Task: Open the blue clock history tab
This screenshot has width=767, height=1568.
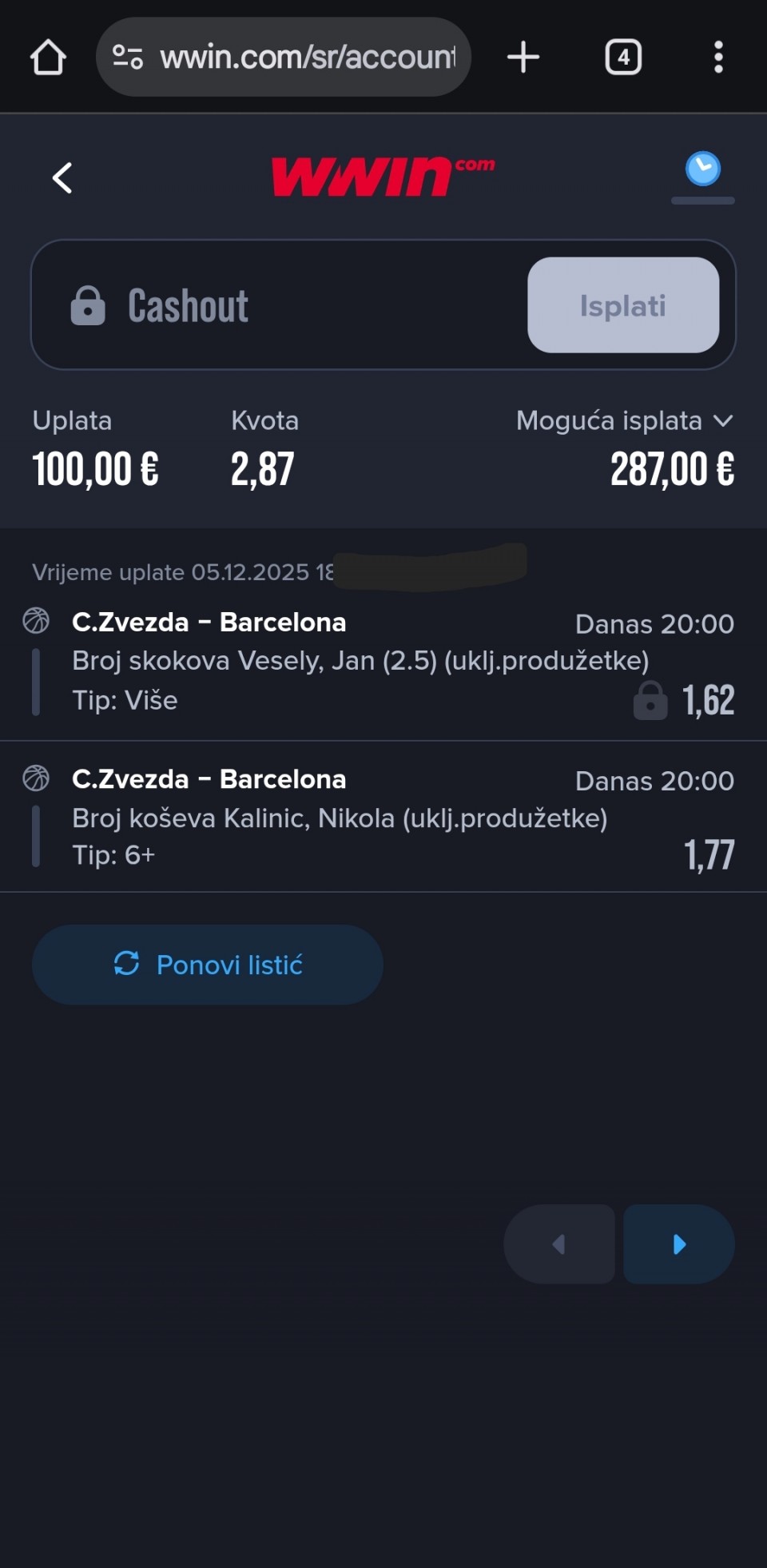Action: pos(702,170)
